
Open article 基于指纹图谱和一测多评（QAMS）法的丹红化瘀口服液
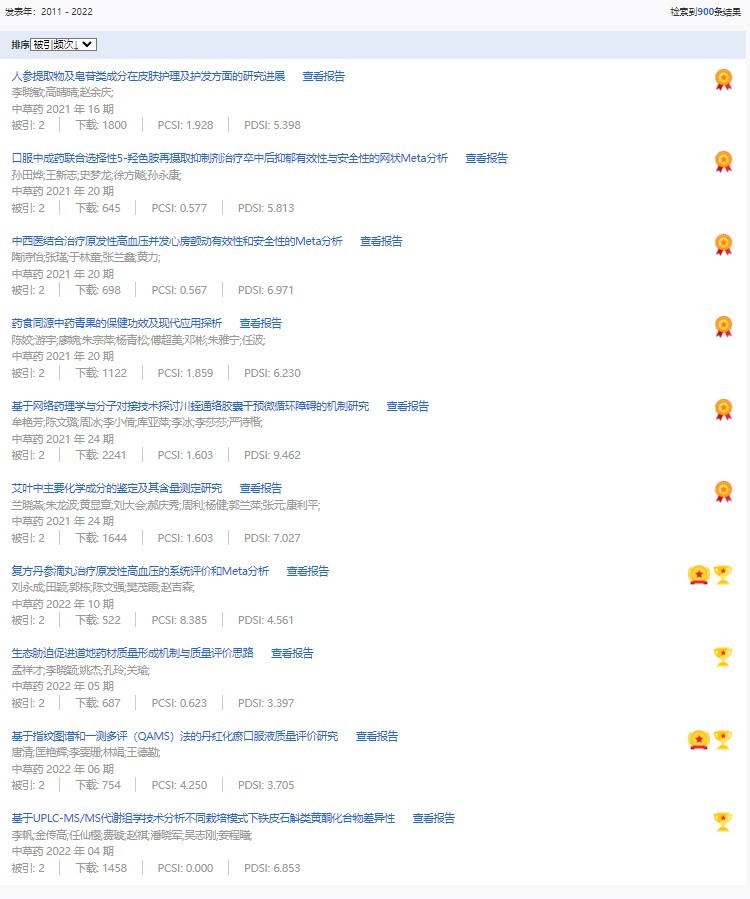[x=174, y=736]
